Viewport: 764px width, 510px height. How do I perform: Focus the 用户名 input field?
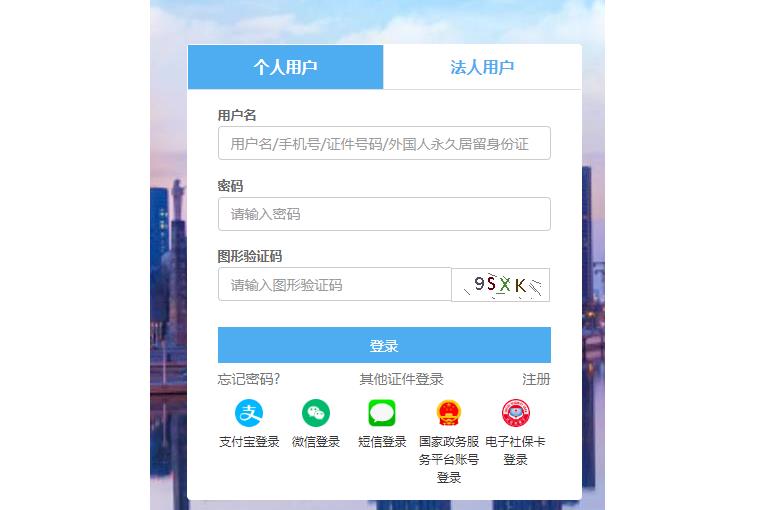click(x=384, y=143)
